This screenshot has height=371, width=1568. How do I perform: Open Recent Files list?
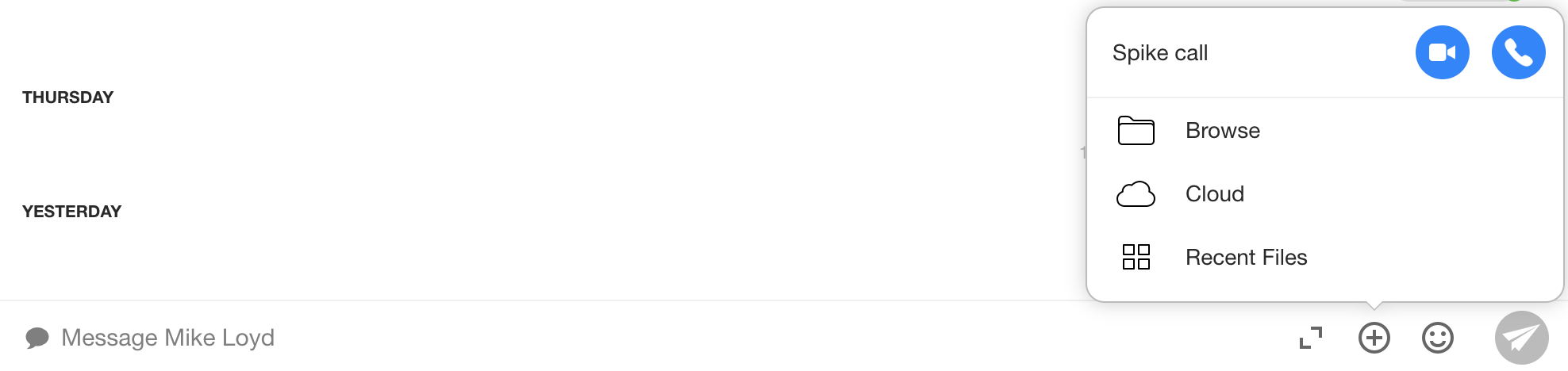[x=1246, y=258]
